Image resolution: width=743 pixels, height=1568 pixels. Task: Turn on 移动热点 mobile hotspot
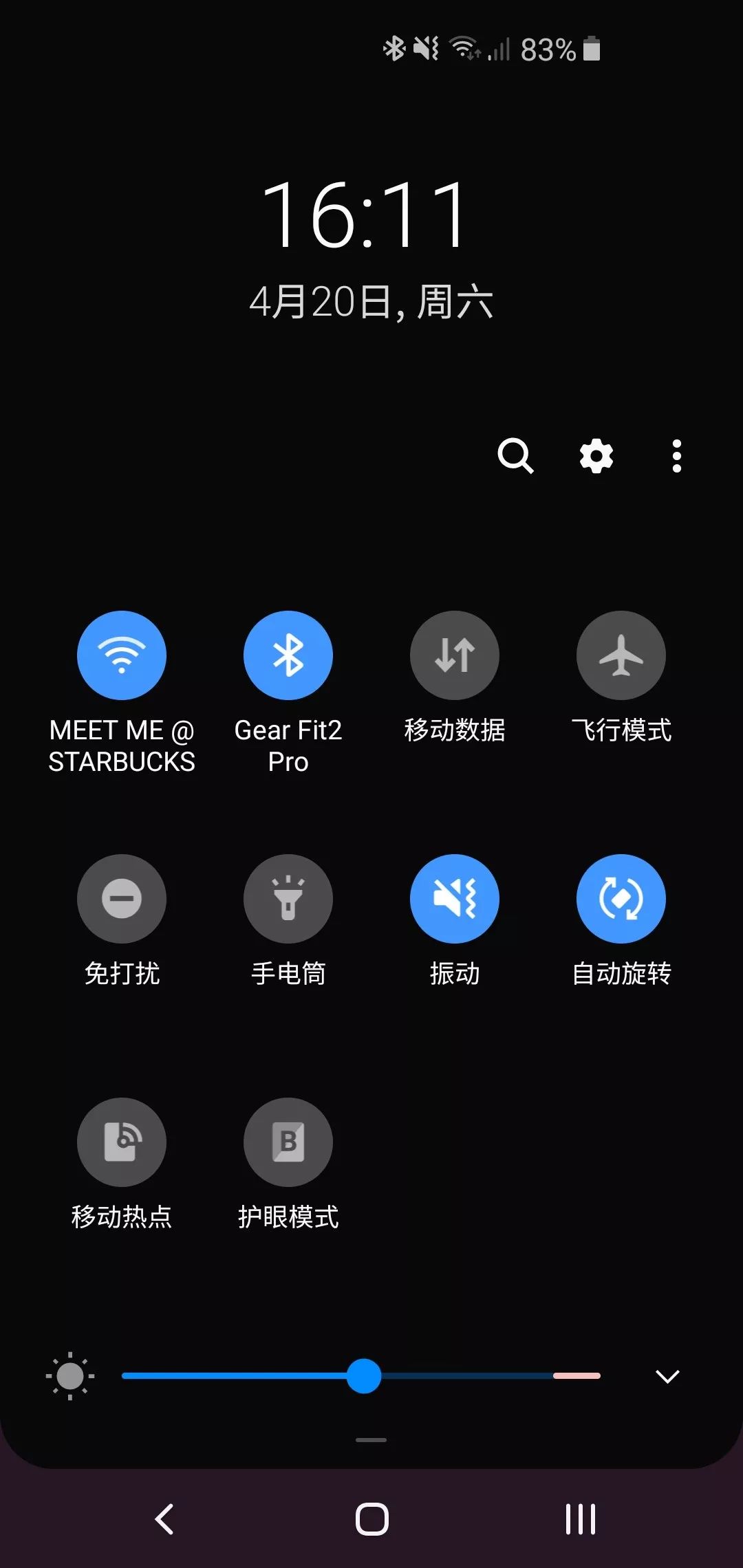(x=122, y=1142)
